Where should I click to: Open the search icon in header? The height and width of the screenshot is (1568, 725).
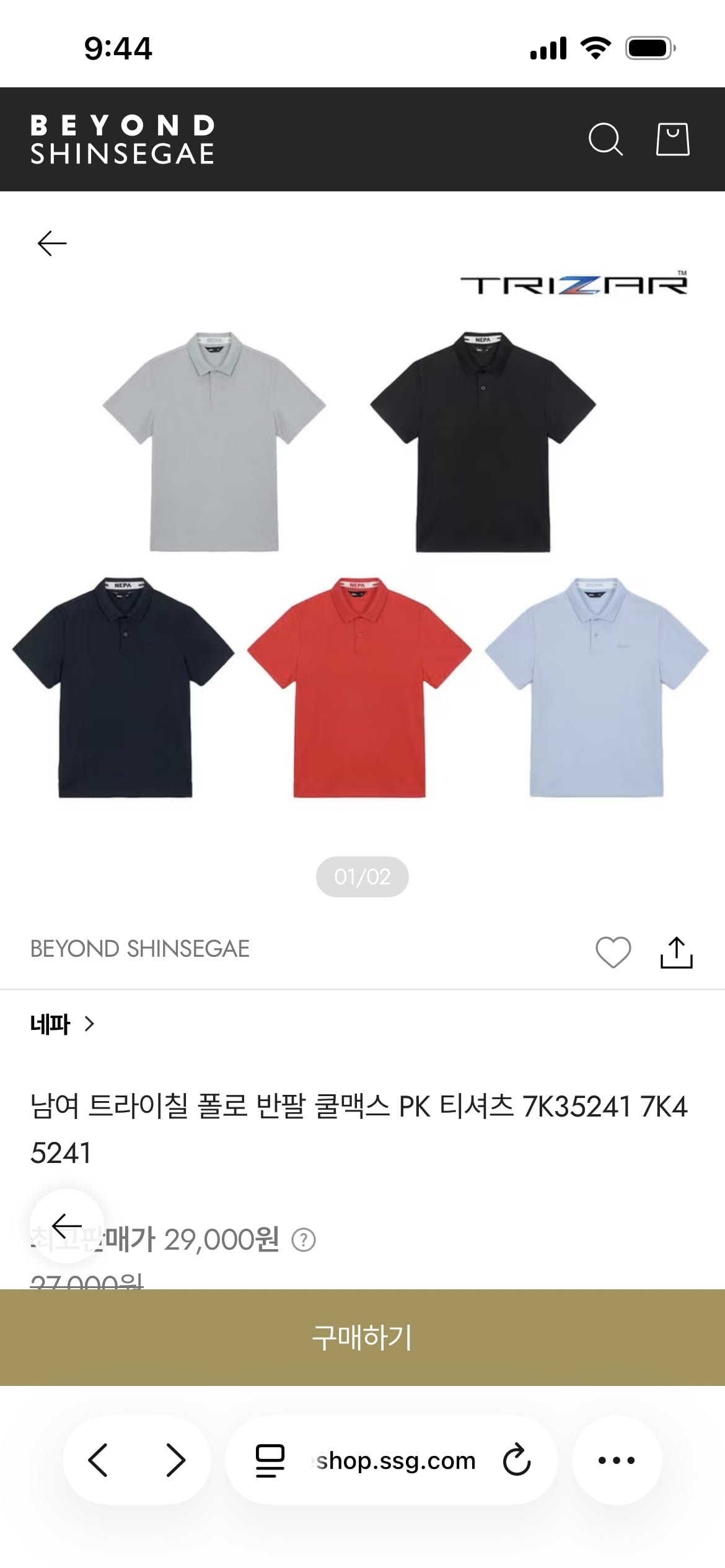click(x=605, y=139)
